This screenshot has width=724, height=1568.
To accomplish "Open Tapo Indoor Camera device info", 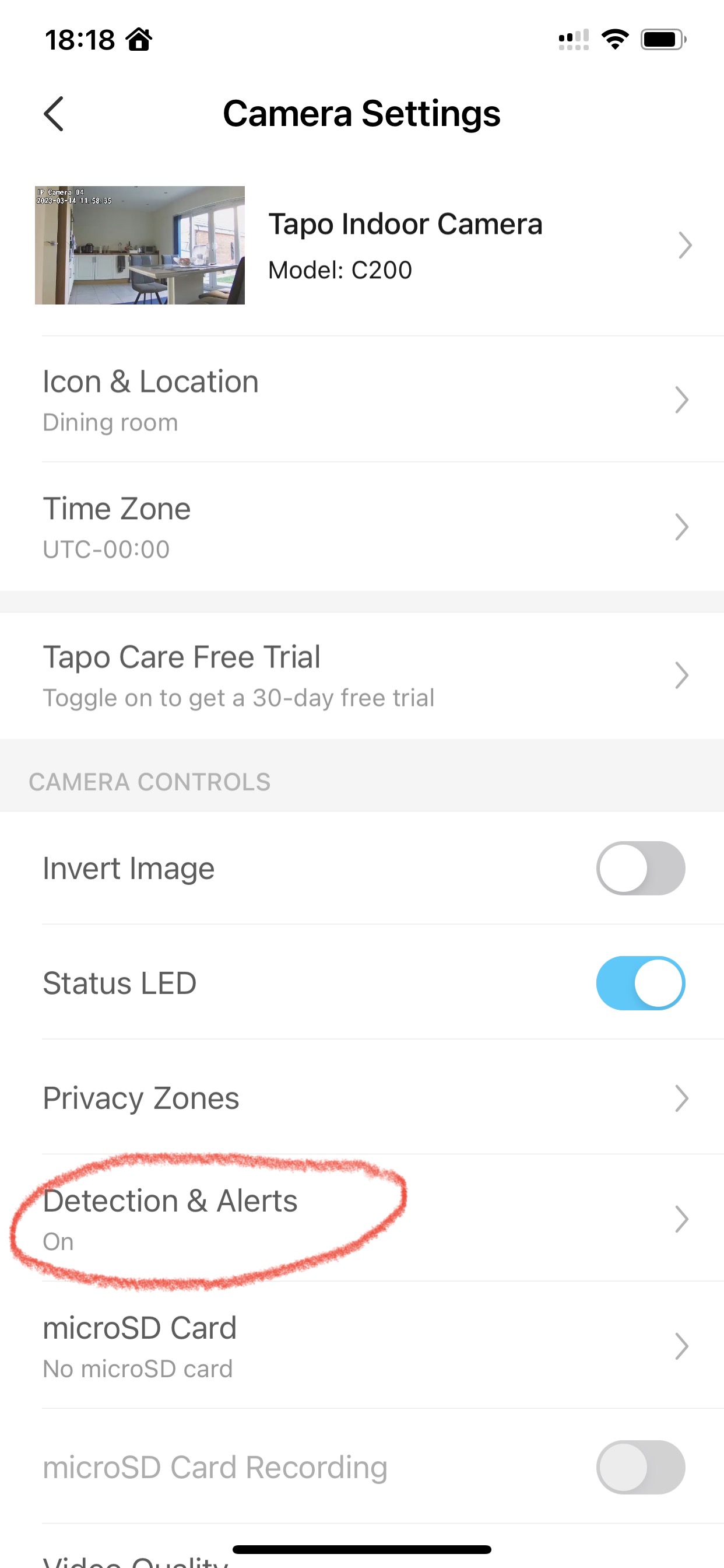I will [x=405, y=246].
